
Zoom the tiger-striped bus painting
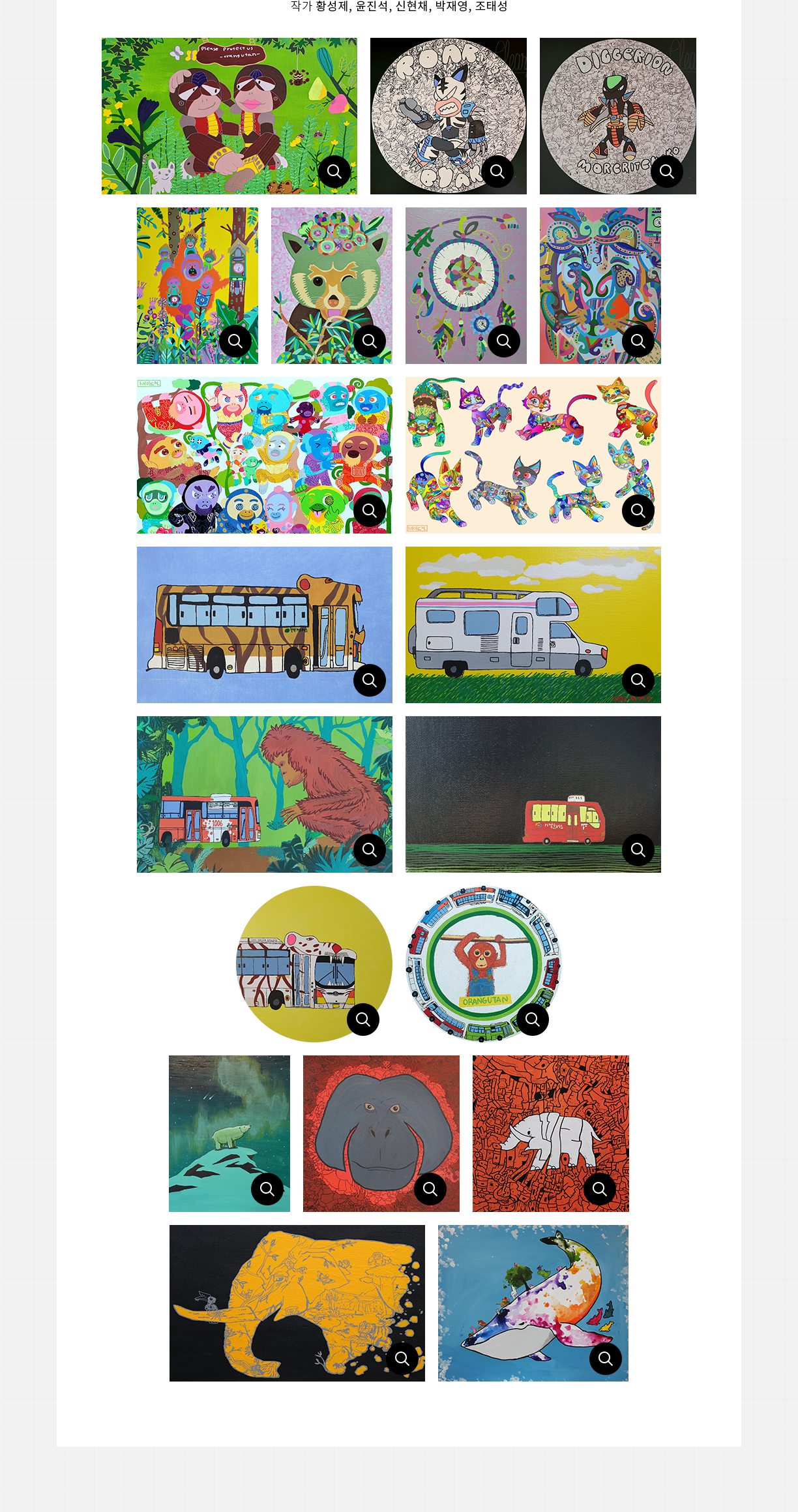click(x=370, y=680)
